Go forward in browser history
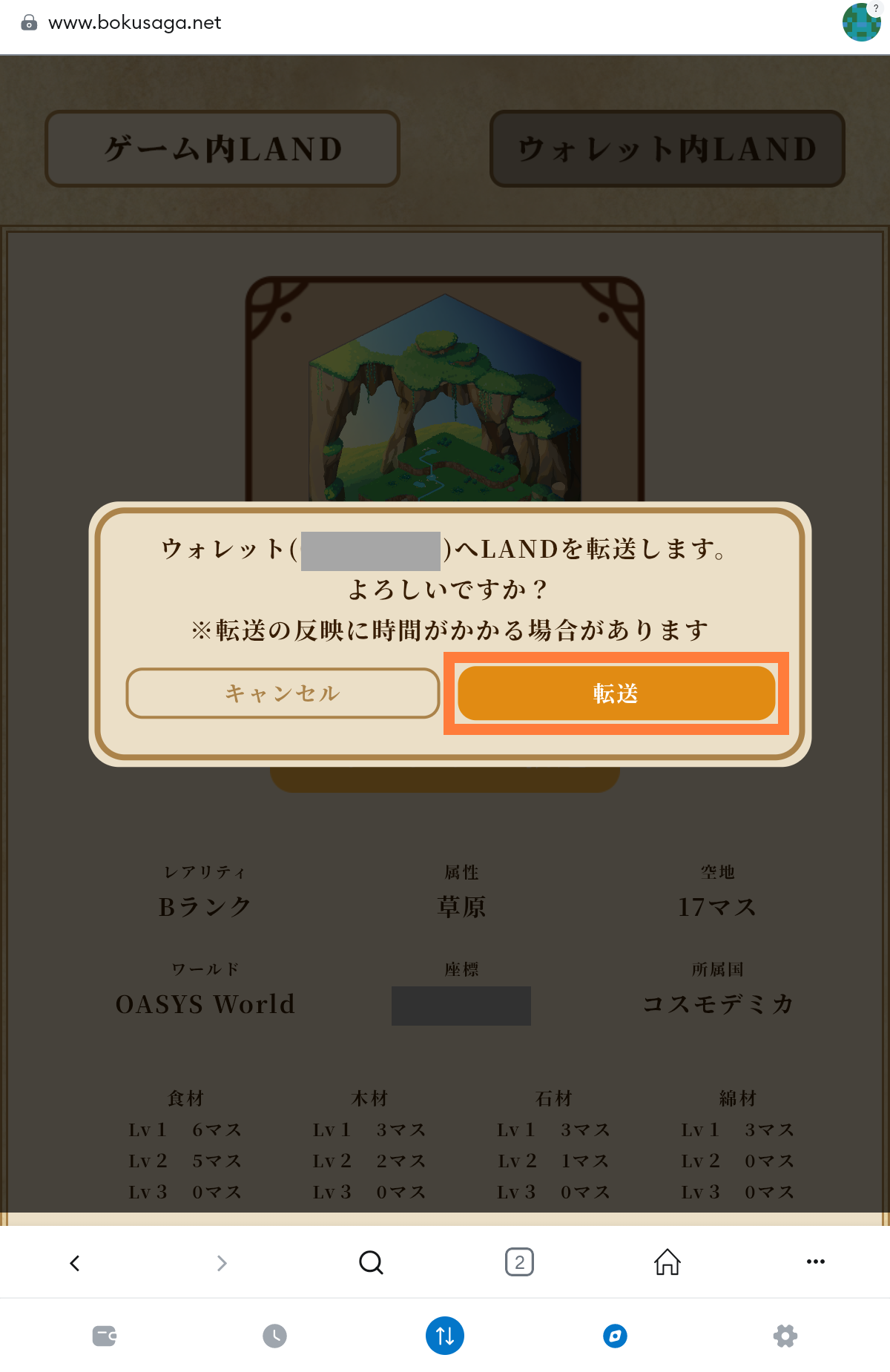The width and height of the screenshot is (890, 1372). (x=222, y=1262)
